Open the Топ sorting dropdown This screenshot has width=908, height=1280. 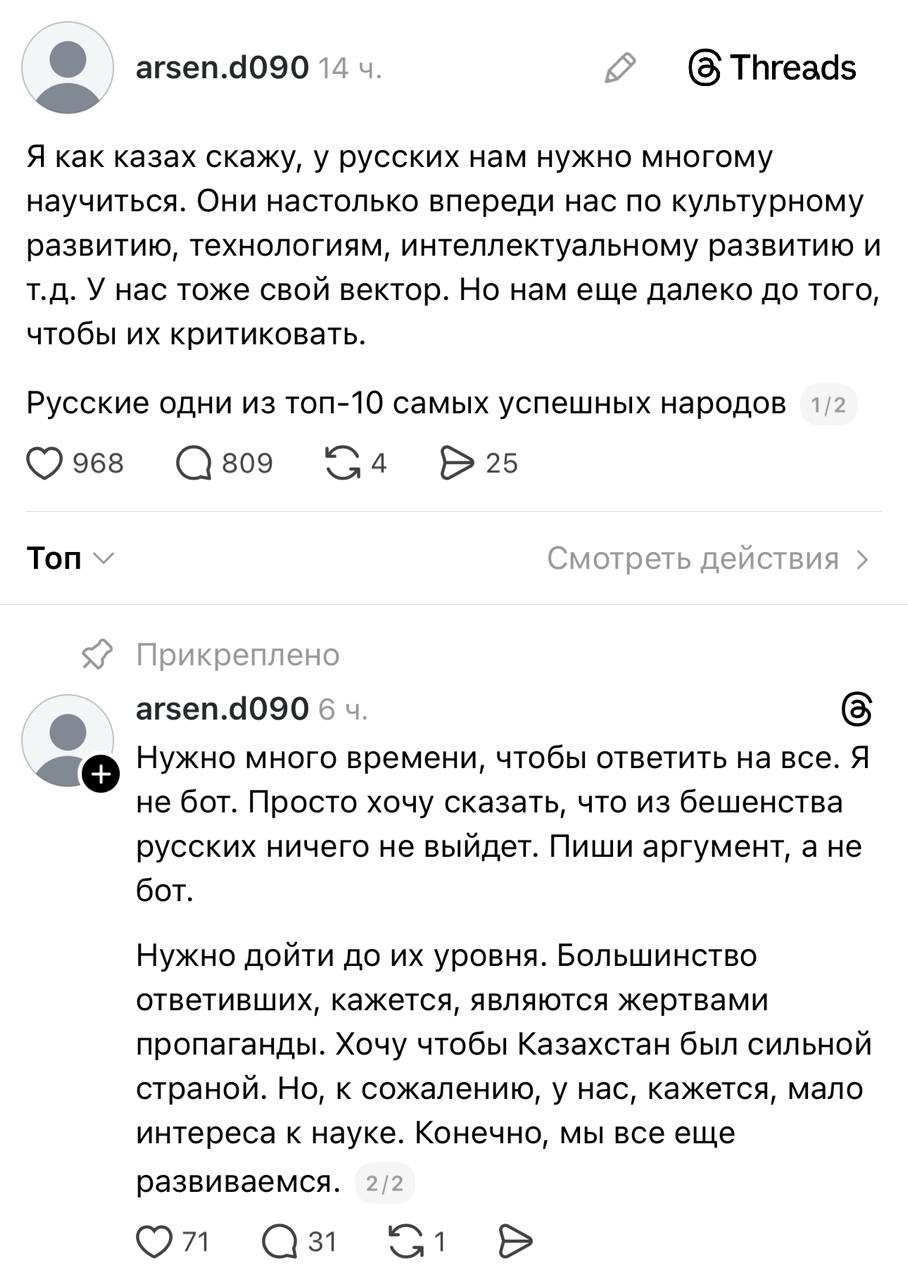[x=69, y=558]
